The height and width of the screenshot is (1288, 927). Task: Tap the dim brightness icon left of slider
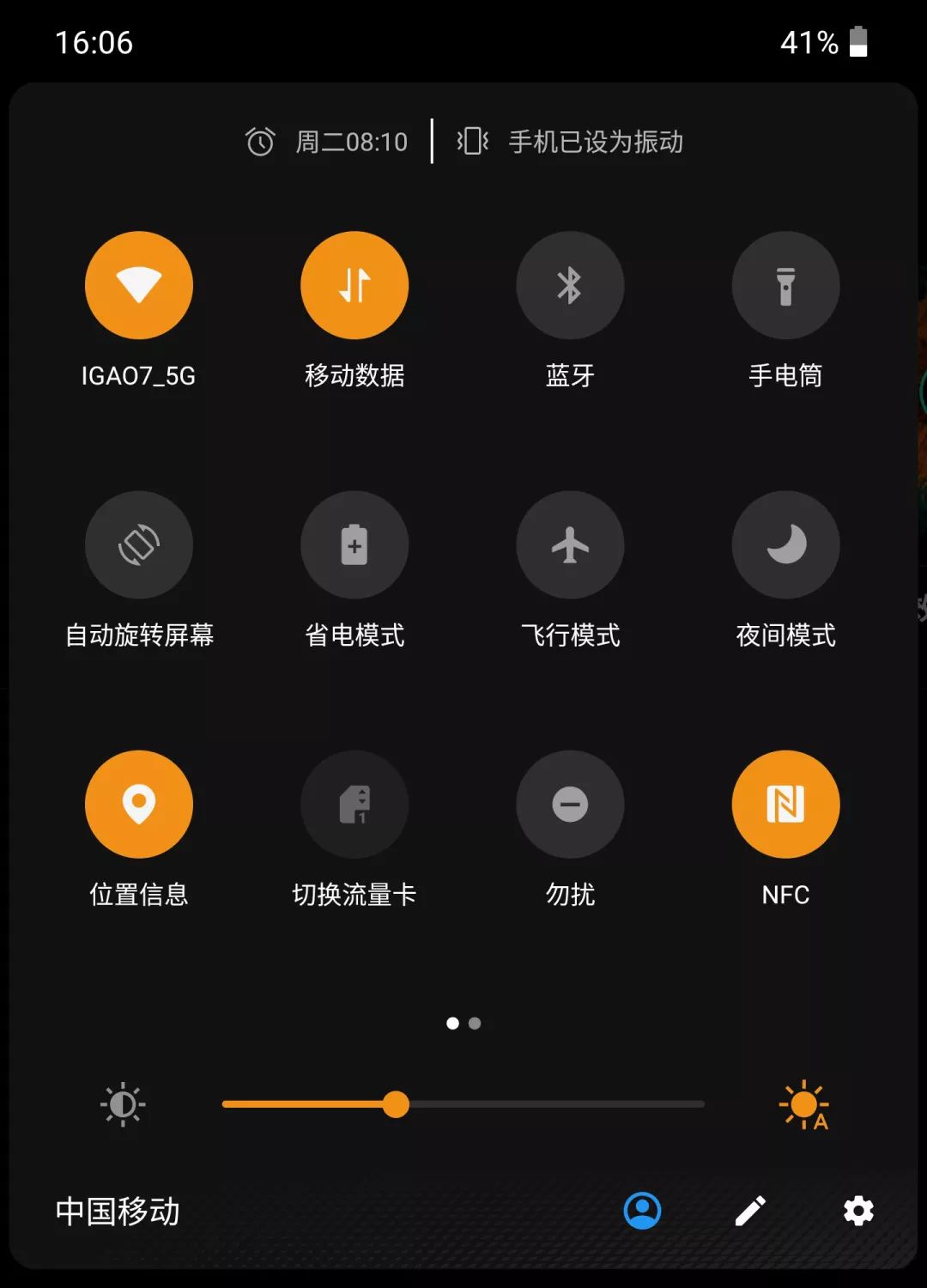[x=124, y=1103]
